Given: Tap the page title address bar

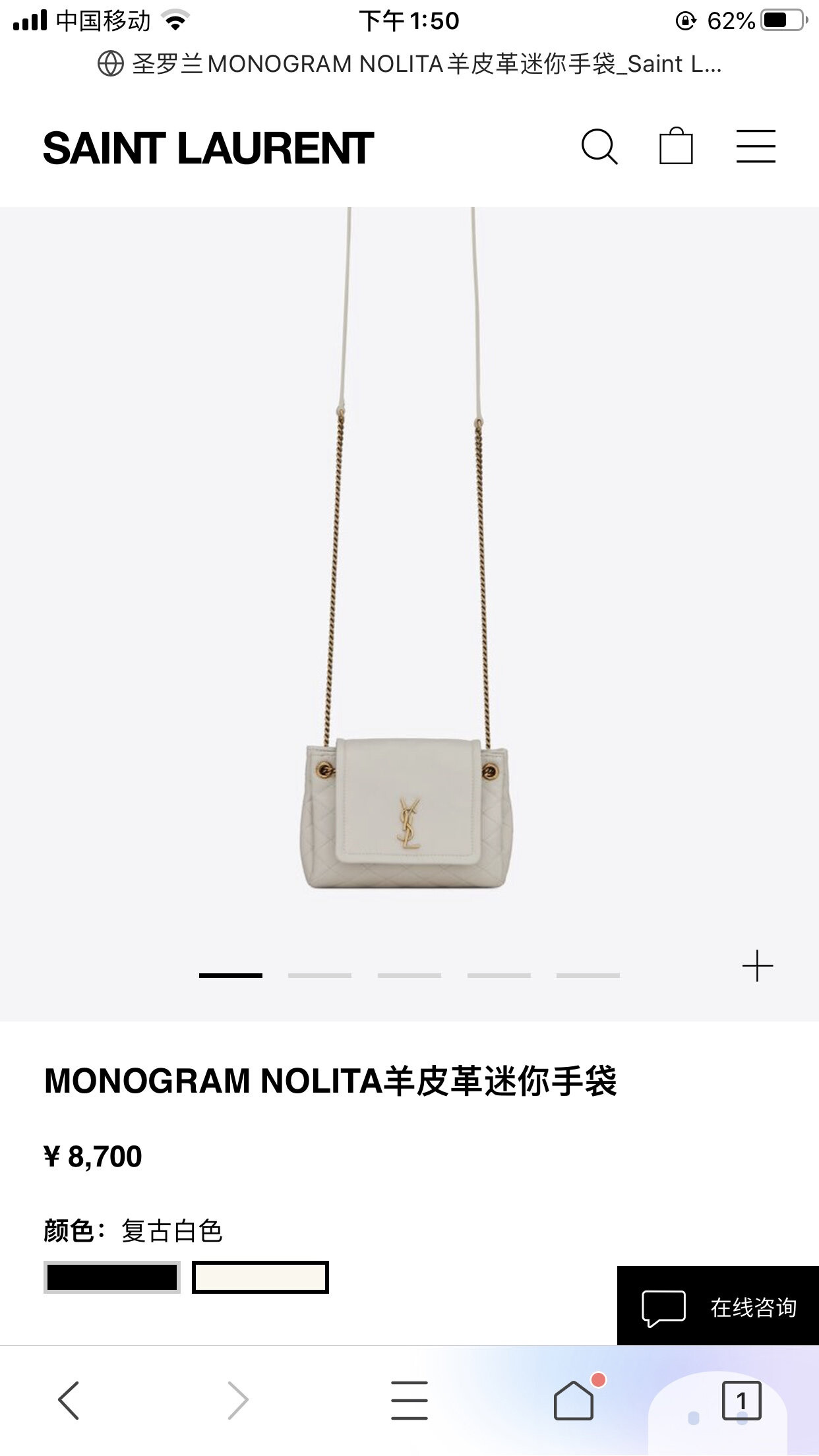Looking at the screenshot, I should point(409,64).
